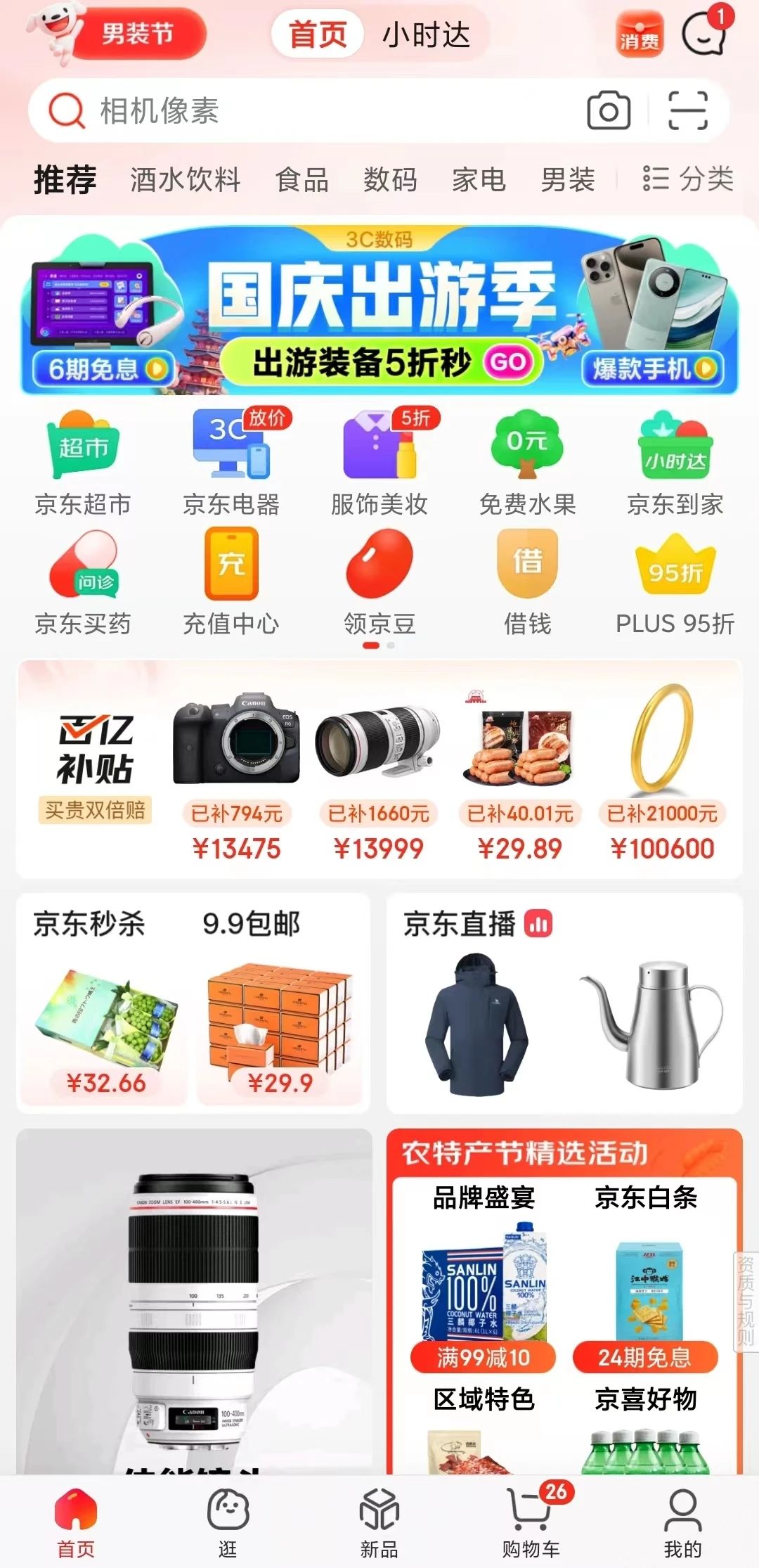Tap the 消费 coupon icon
This screenshot has width=759, height=1568.
pos(640,34)
